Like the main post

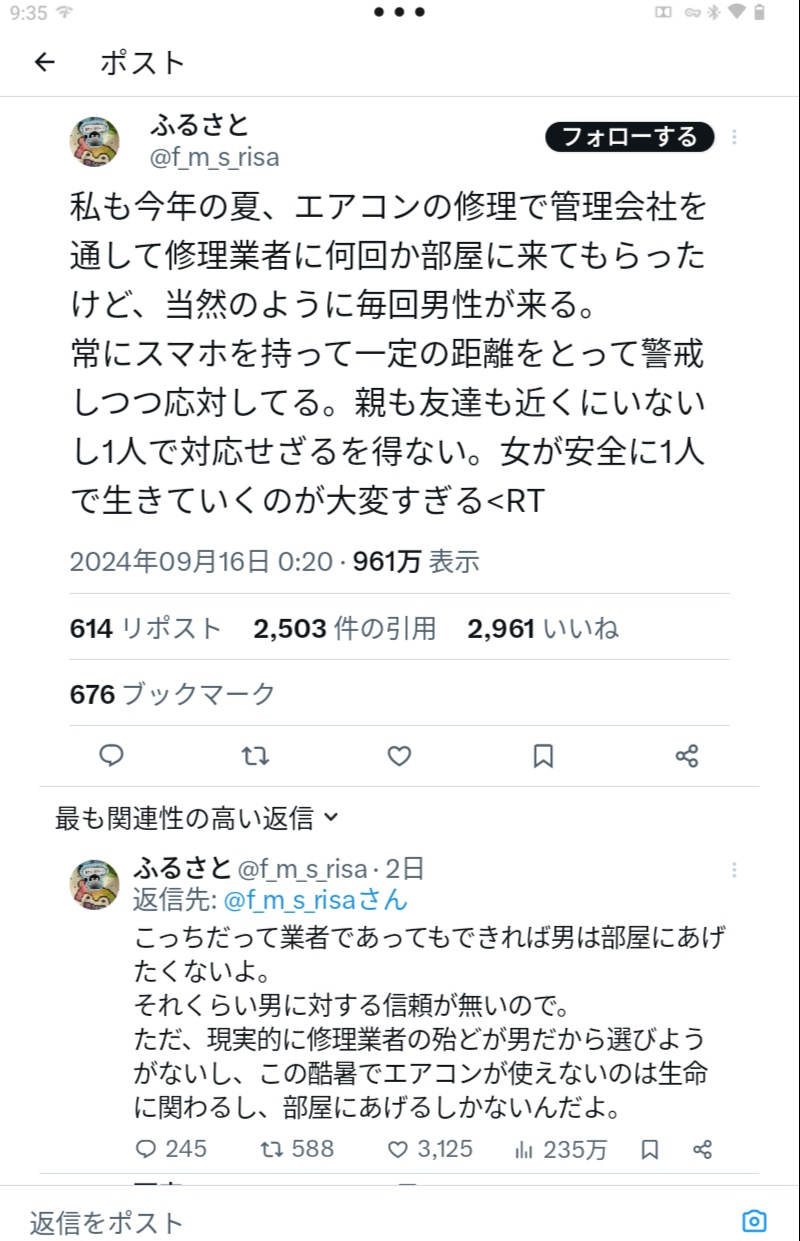pos(399,756)
